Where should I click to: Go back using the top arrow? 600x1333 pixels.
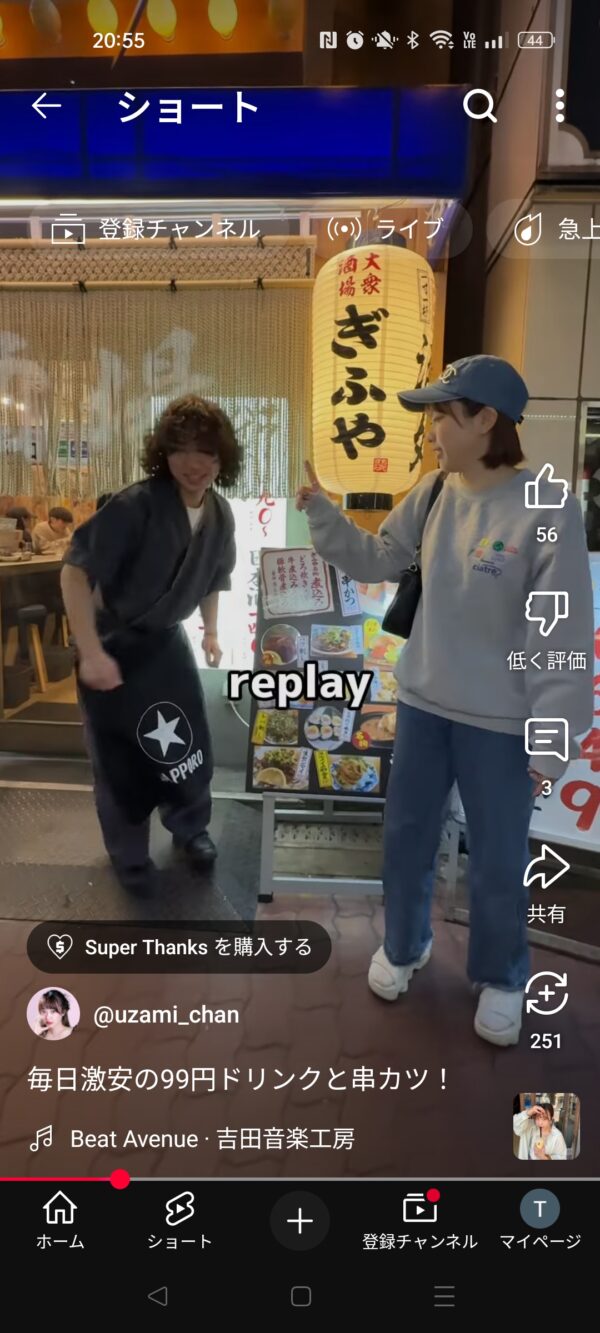click(x=46, y=106)
